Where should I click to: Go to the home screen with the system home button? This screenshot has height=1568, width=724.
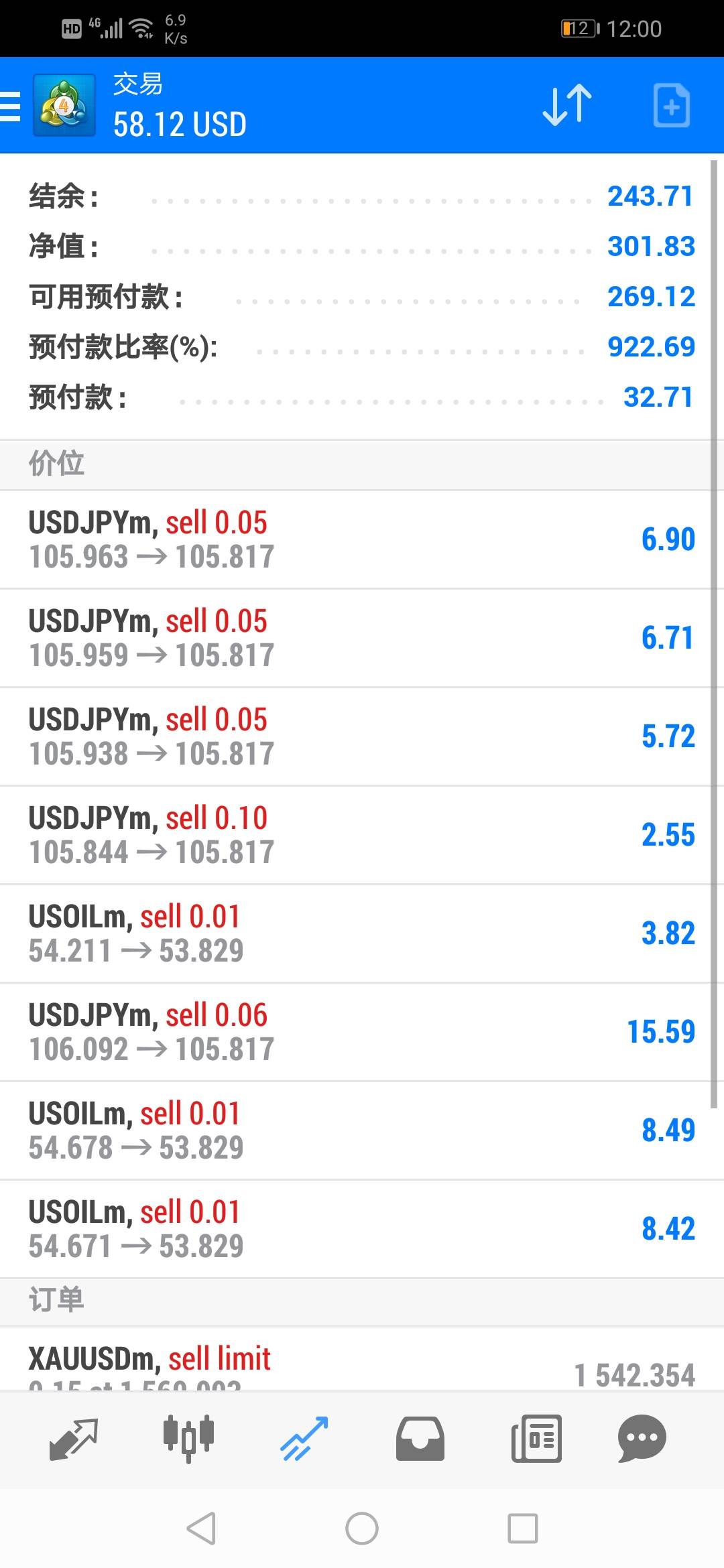[x=362, y=1528]
